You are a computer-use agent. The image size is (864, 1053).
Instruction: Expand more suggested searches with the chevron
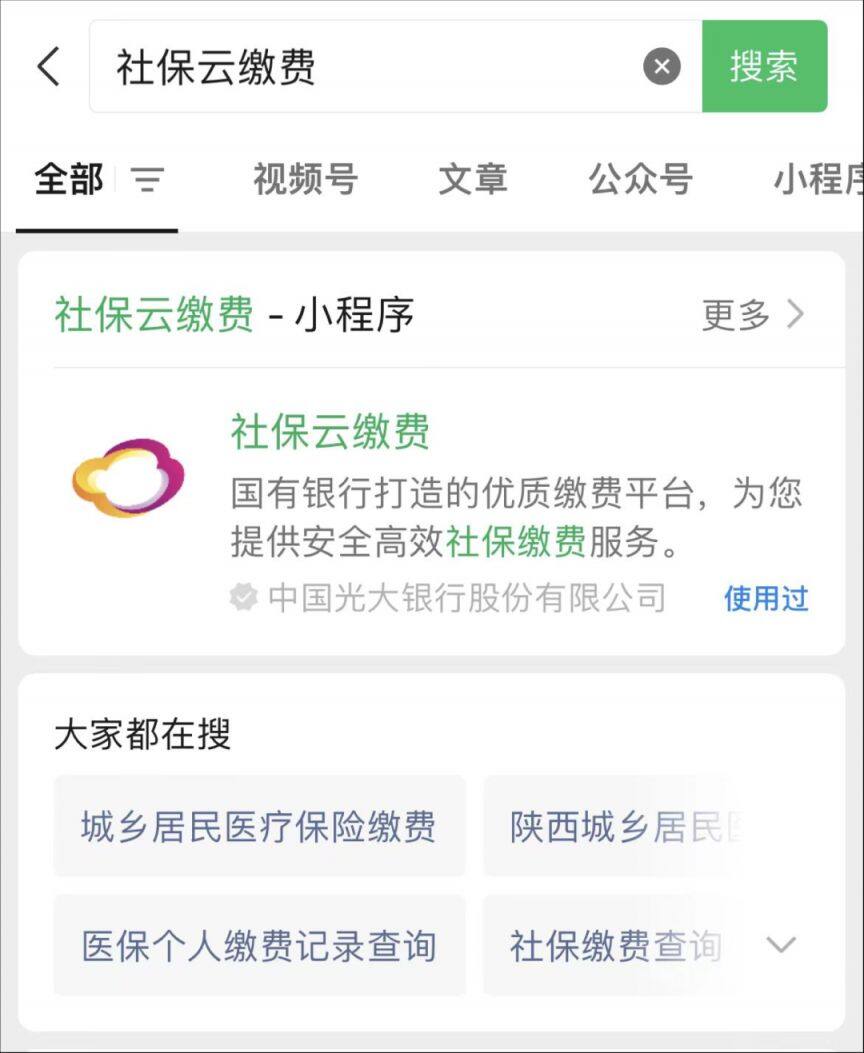coord(781,945)
